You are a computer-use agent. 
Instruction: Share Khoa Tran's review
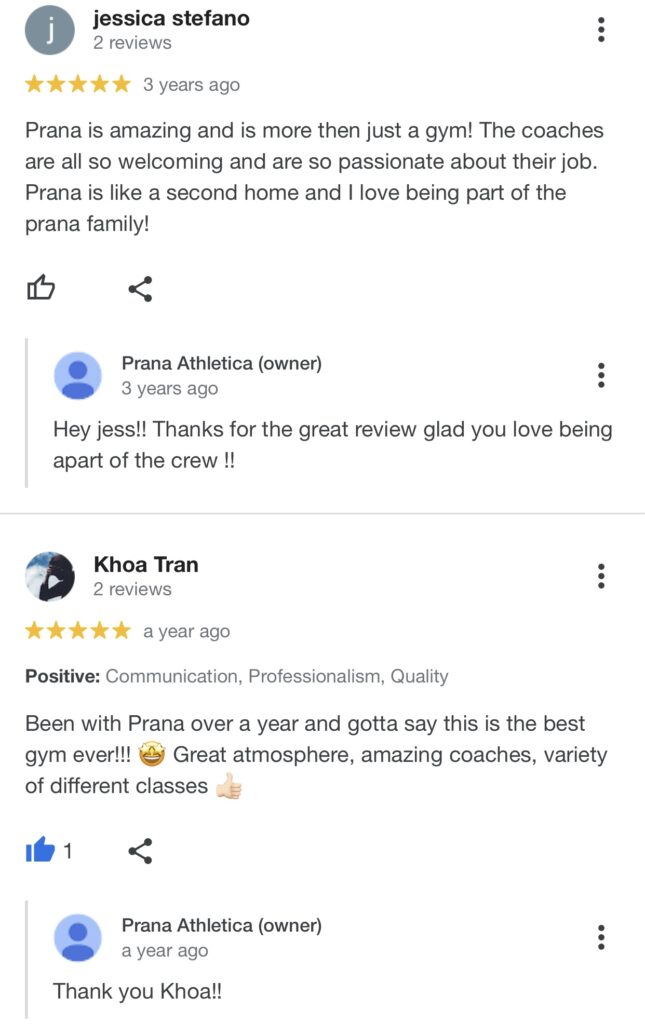pos(140,851)
